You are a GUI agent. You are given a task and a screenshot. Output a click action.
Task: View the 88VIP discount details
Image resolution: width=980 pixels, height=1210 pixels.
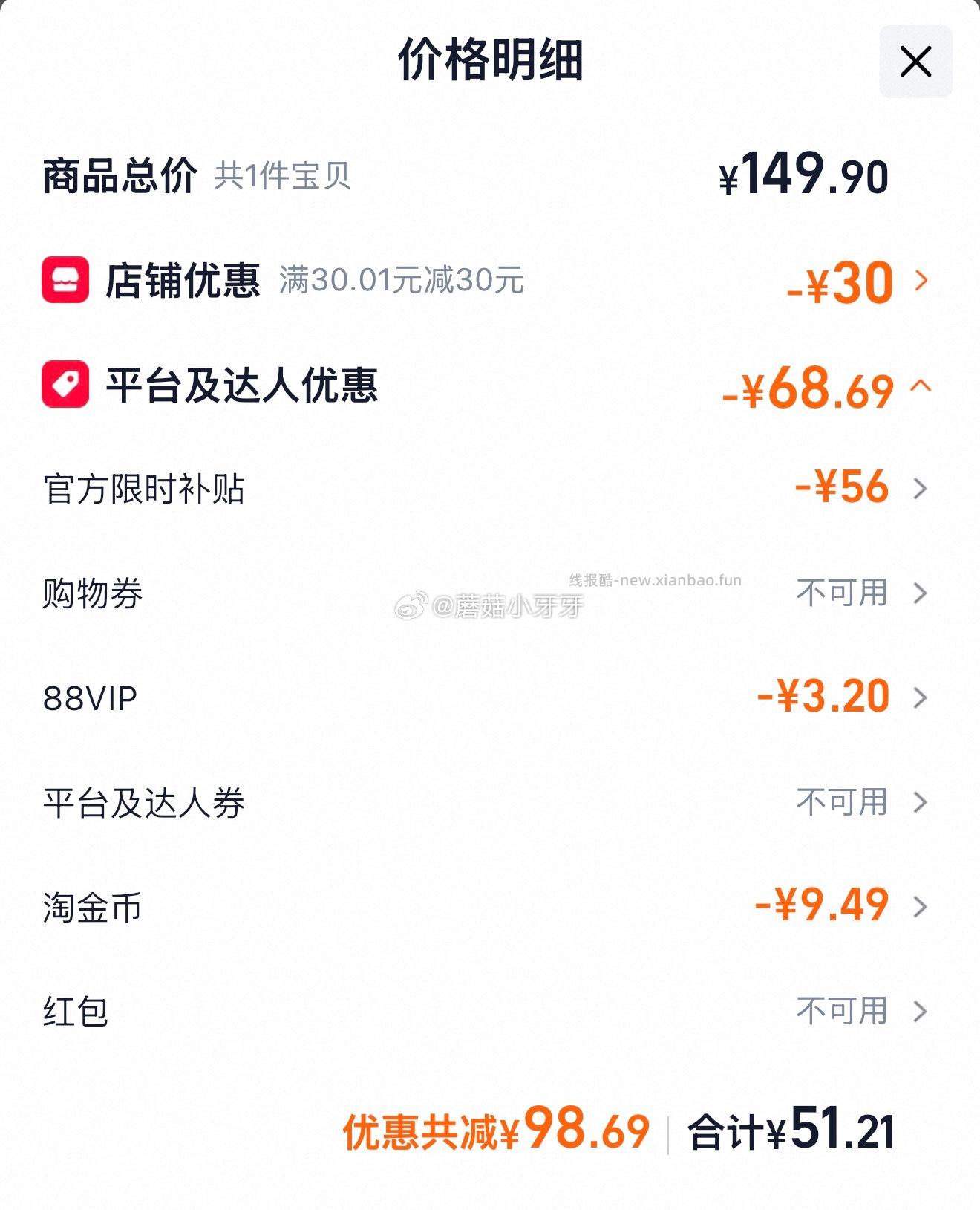pos(921,696)
